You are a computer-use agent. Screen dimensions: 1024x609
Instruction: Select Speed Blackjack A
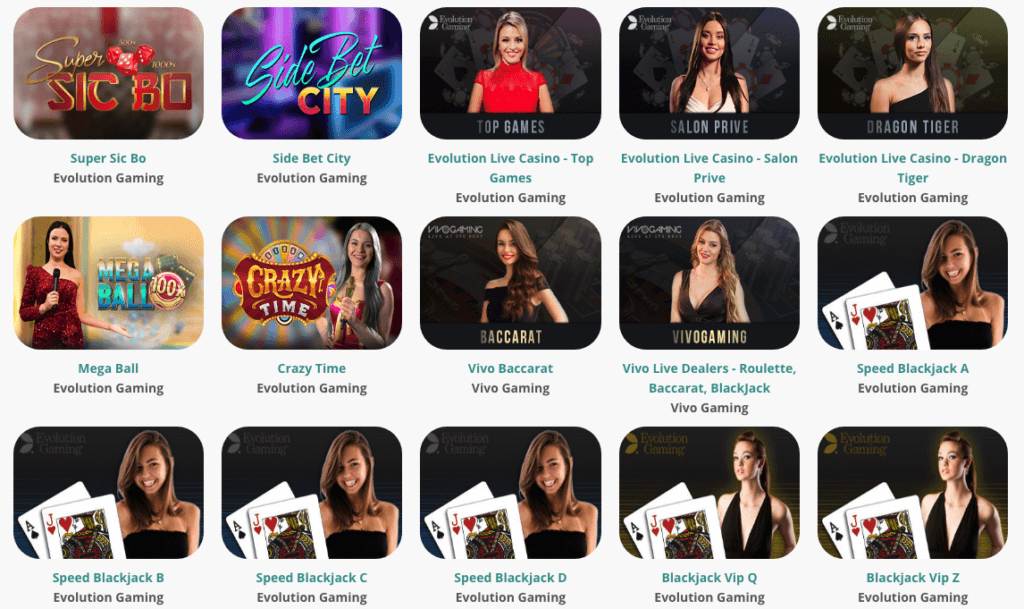coord(912,283)
